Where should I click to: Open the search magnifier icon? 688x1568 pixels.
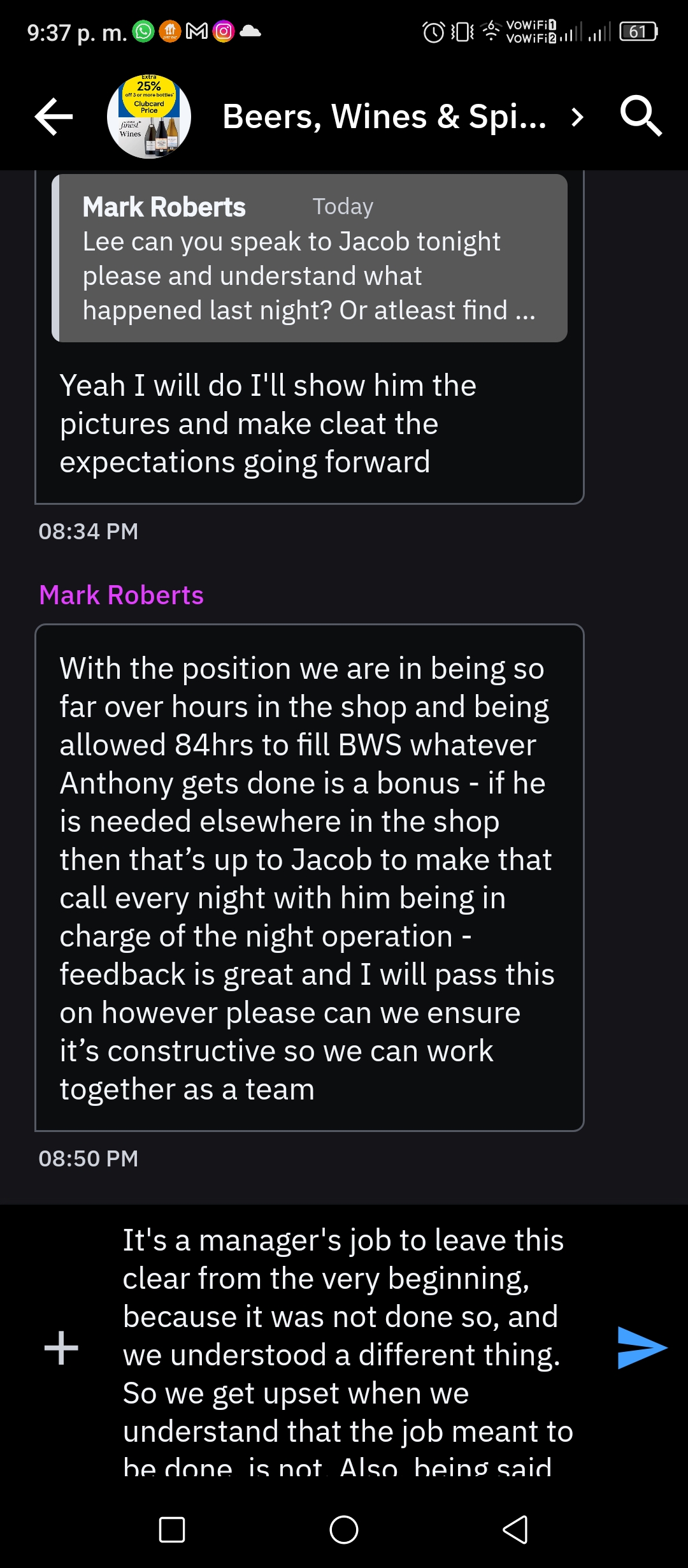tap(641, 116)
